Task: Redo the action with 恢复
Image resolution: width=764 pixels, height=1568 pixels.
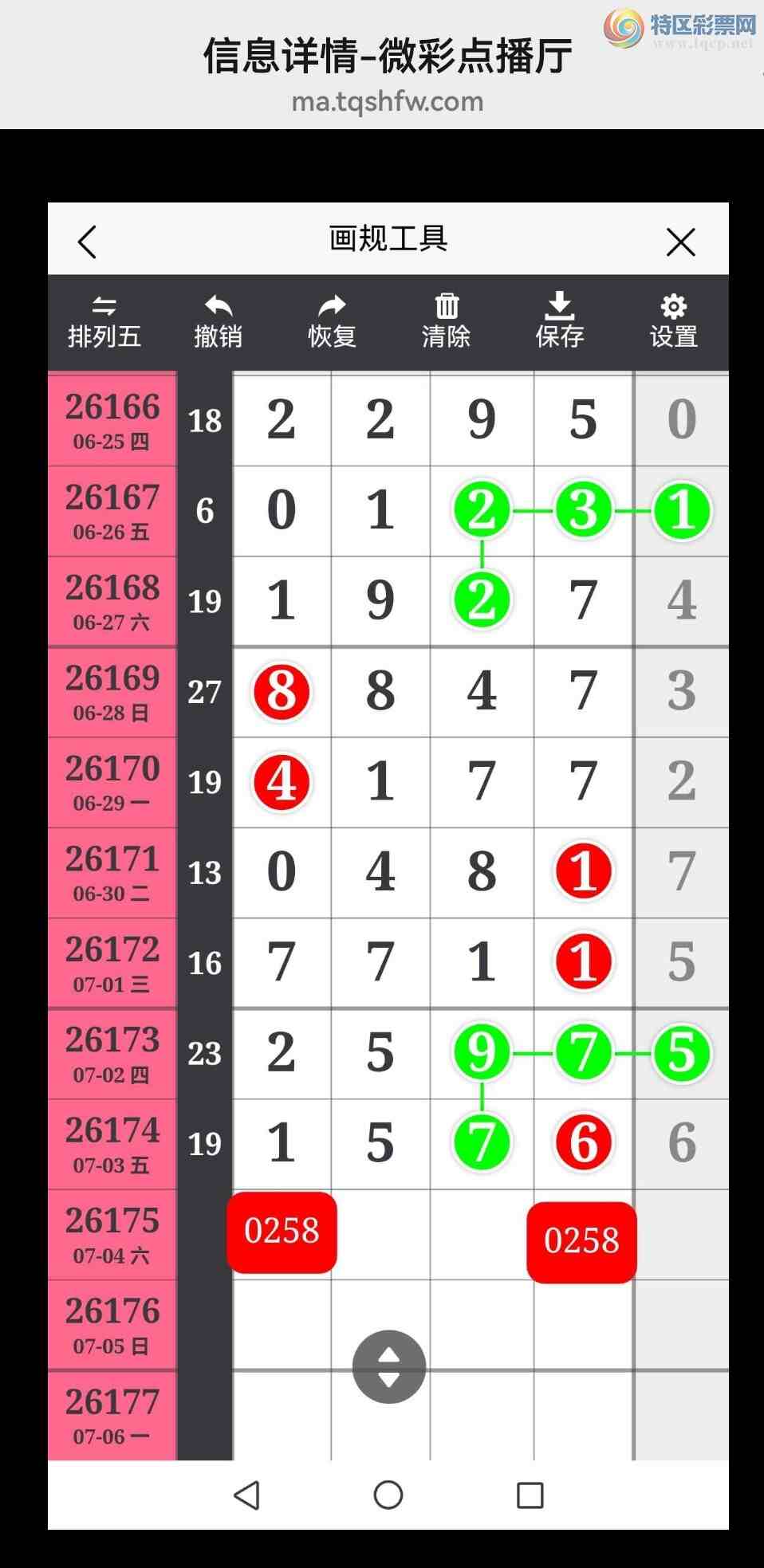Action: click(332, 322)
